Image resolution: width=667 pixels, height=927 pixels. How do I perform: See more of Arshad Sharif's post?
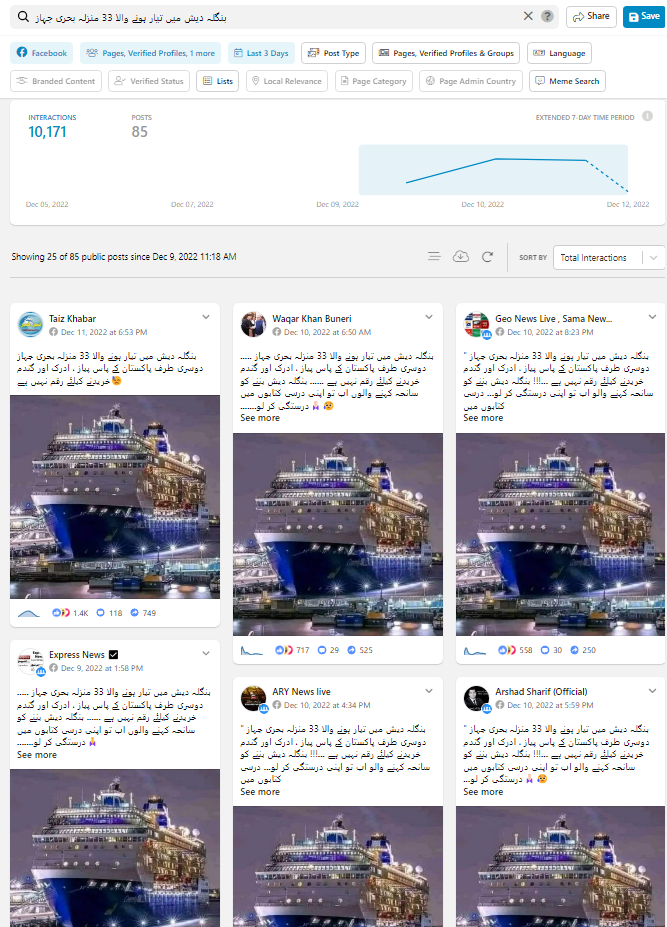(483, 791)
